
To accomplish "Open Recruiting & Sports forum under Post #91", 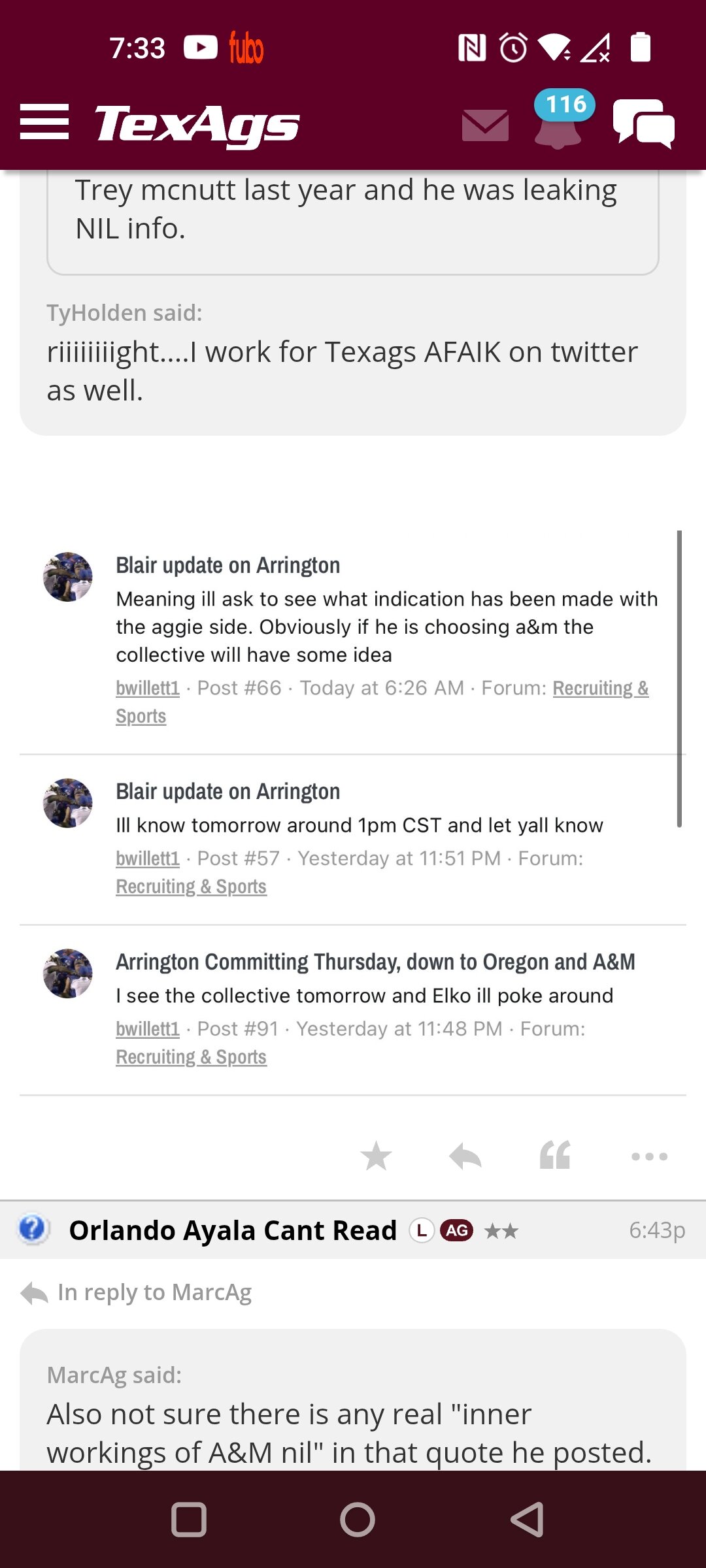I will [x=192, y=1057].
